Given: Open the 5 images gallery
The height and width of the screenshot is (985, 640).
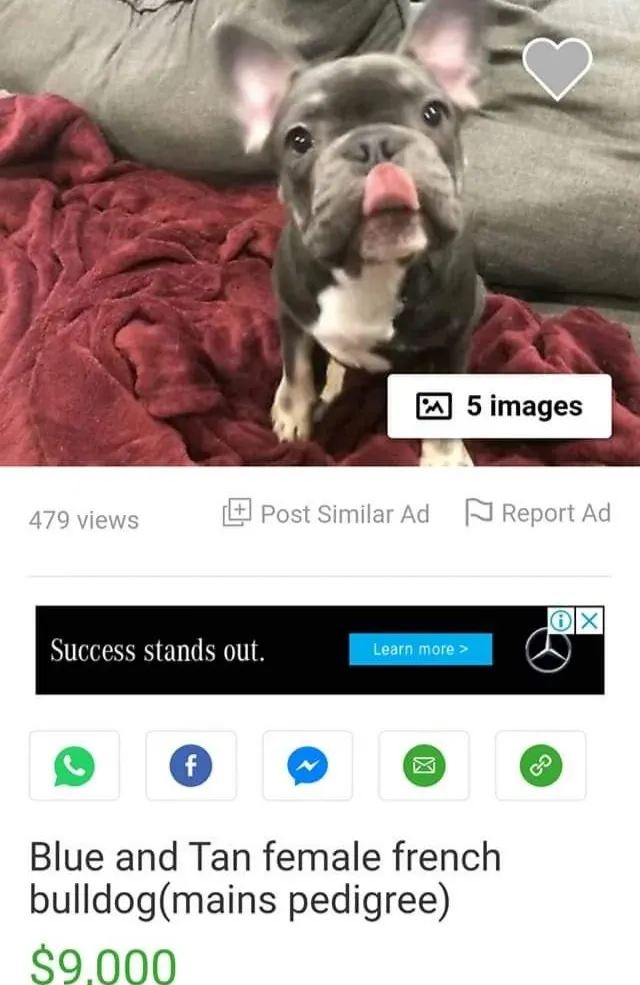Looking at the screenshot, I should coord(499,406).
